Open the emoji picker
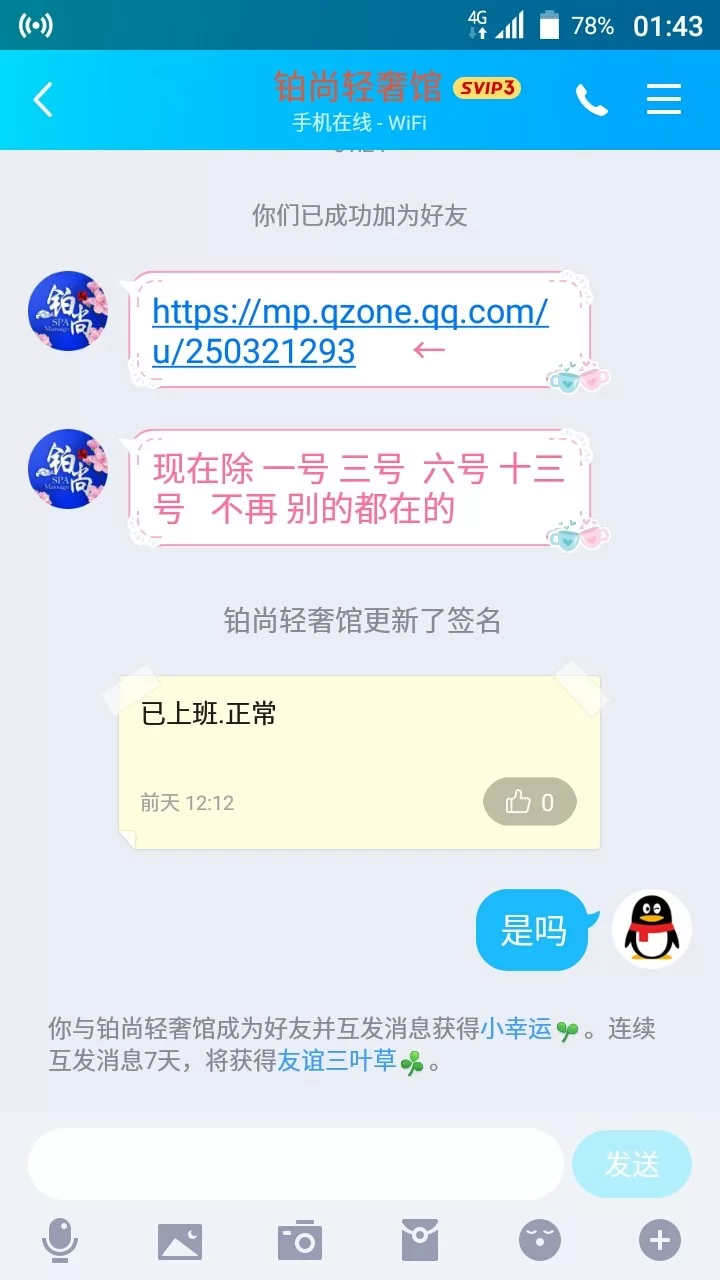The height and width of the screenshot is (1280, 720). click(x=540, y=1241)
